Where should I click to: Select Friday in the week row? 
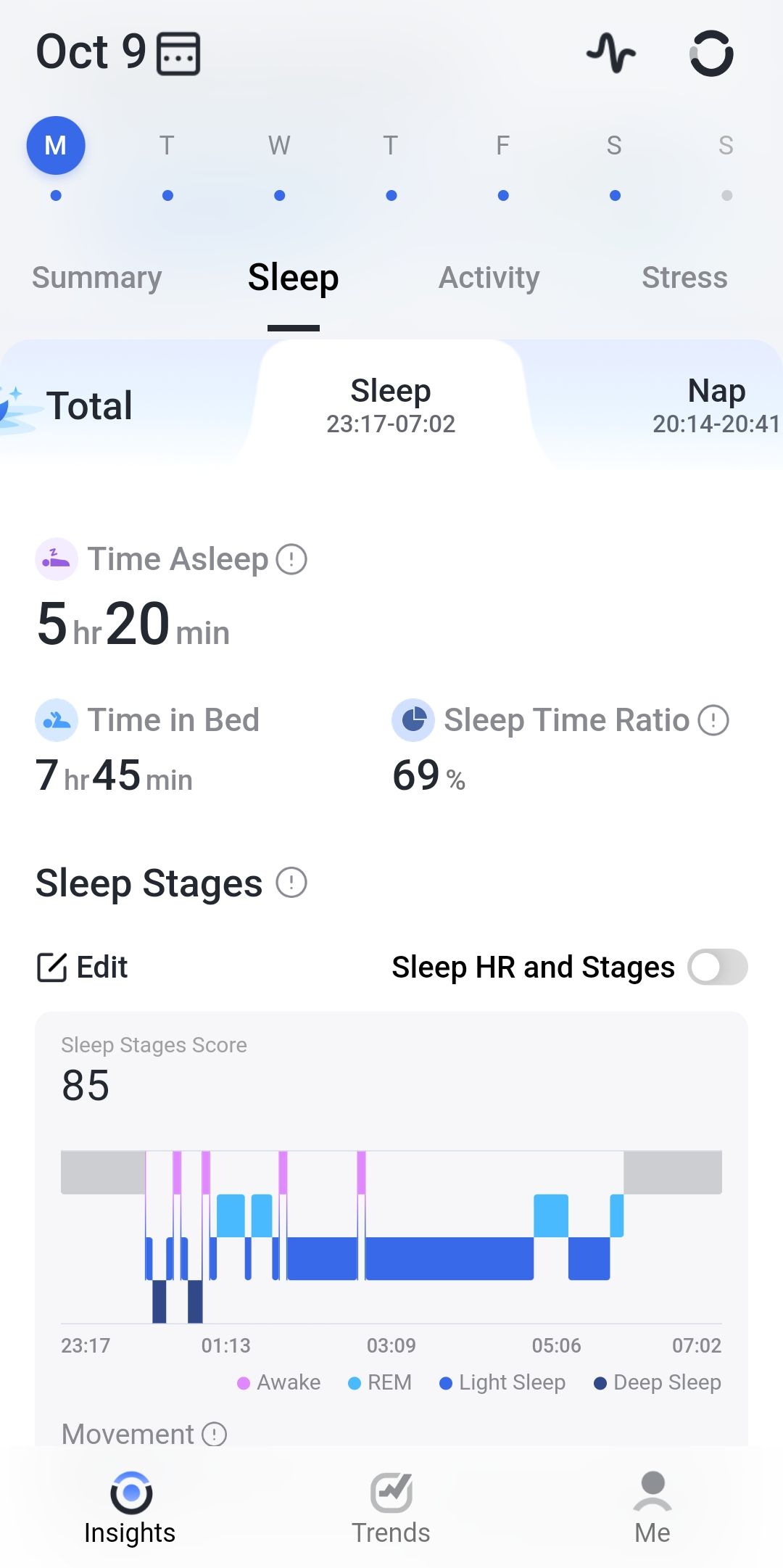502,146
